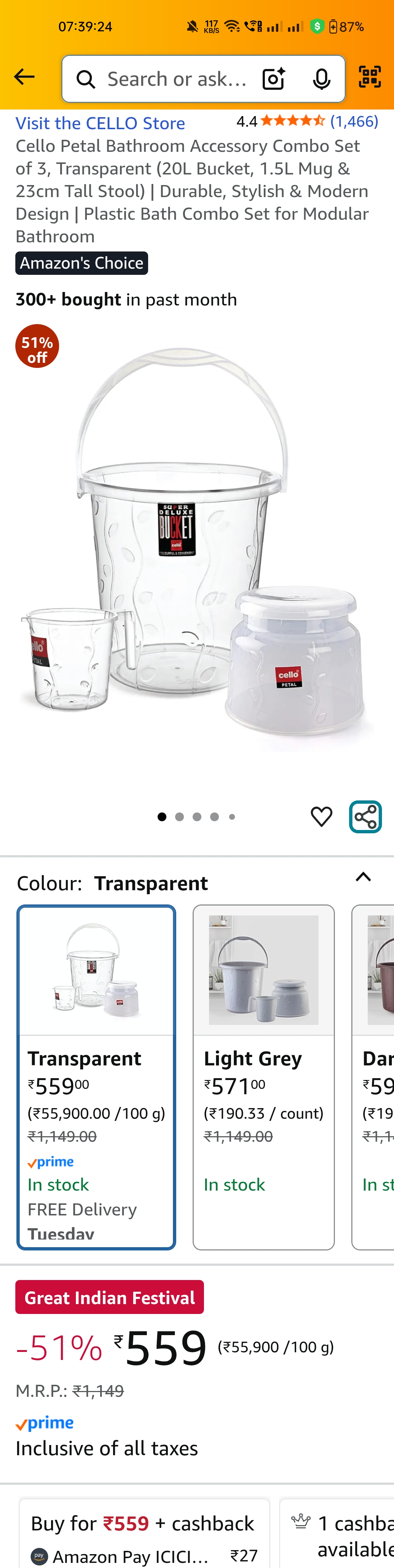Open the main product image

pyautogui.click(x=194, y=548)
